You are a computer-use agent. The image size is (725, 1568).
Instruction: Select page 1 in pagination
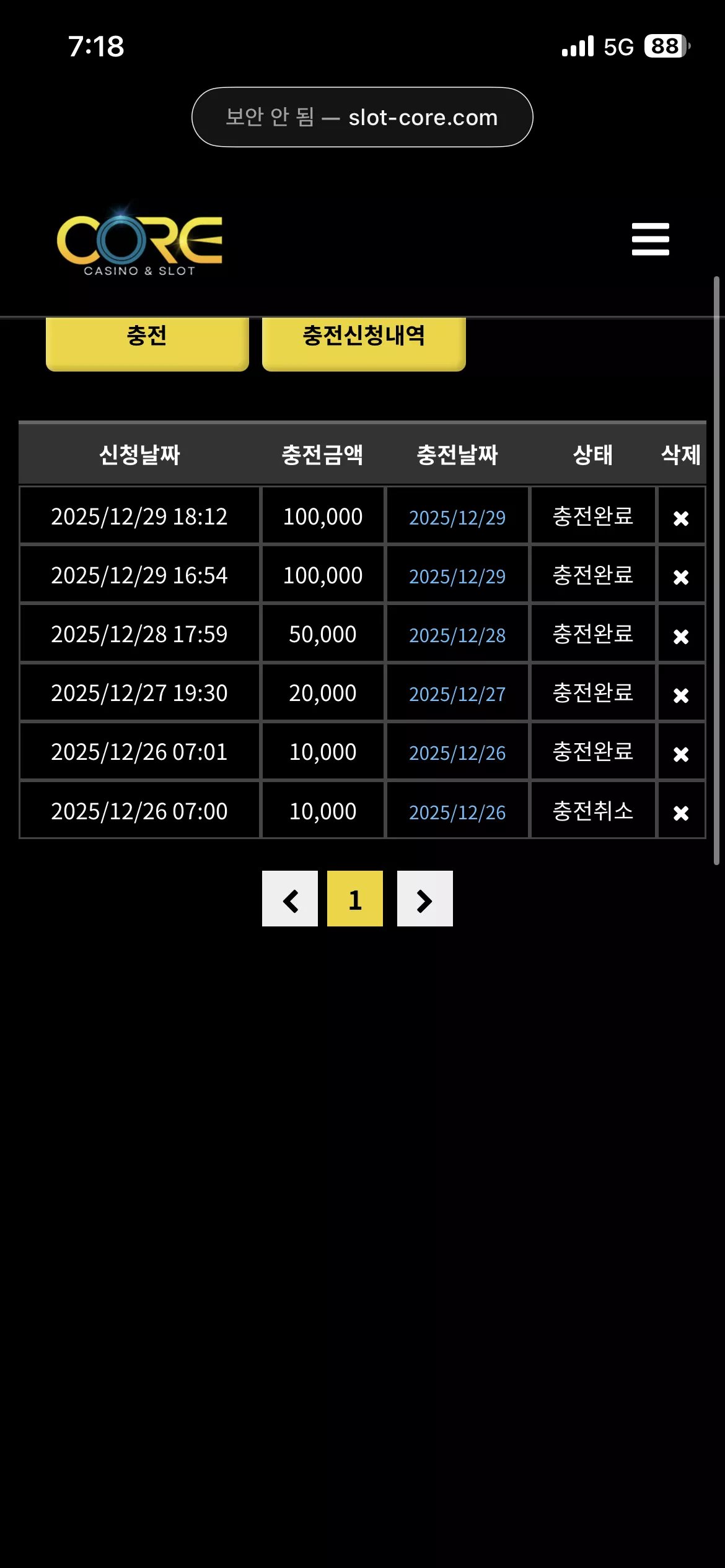pos(355,899)
